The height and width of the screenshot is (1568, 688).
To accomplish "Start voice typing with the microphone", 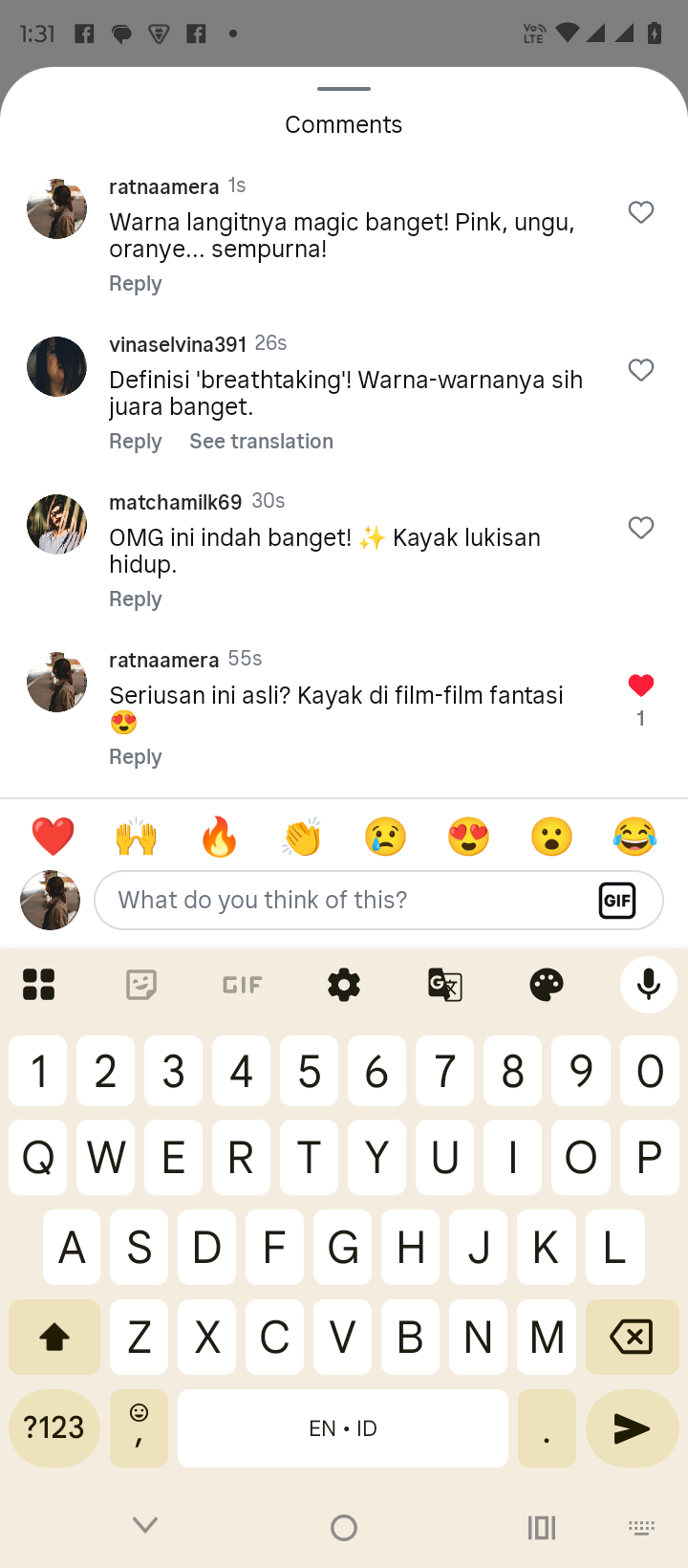I will tap(648, 984).
